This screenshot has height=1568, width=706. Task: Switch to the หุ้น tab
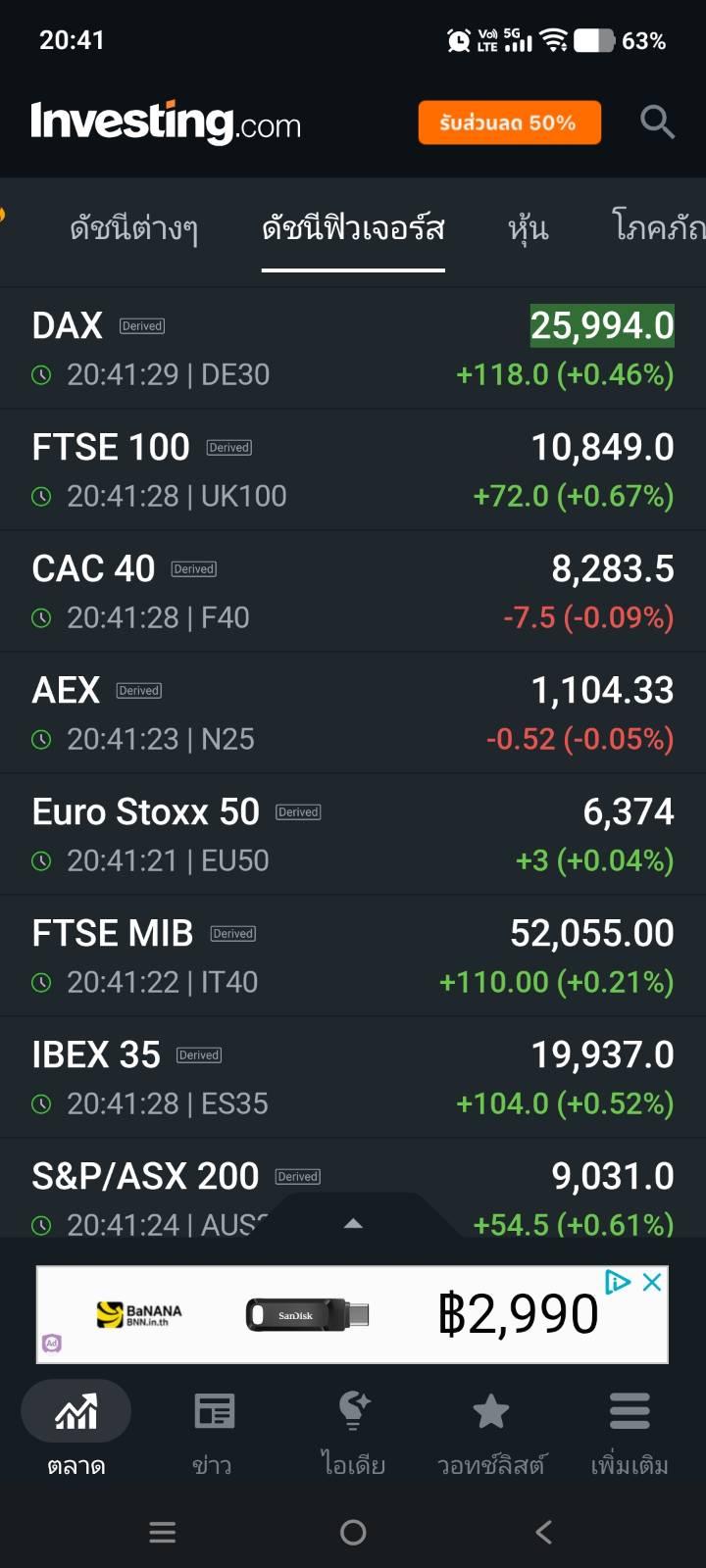pos(528,228)
